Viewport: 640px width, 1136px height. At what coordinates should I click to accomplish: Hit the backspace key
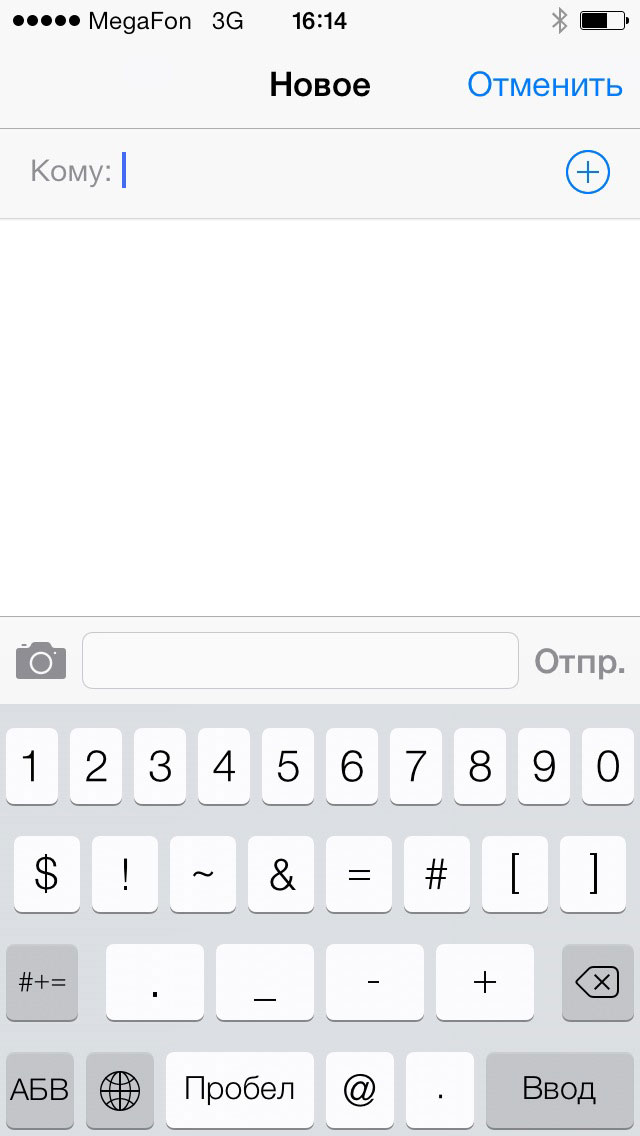[x=597, y=982]
